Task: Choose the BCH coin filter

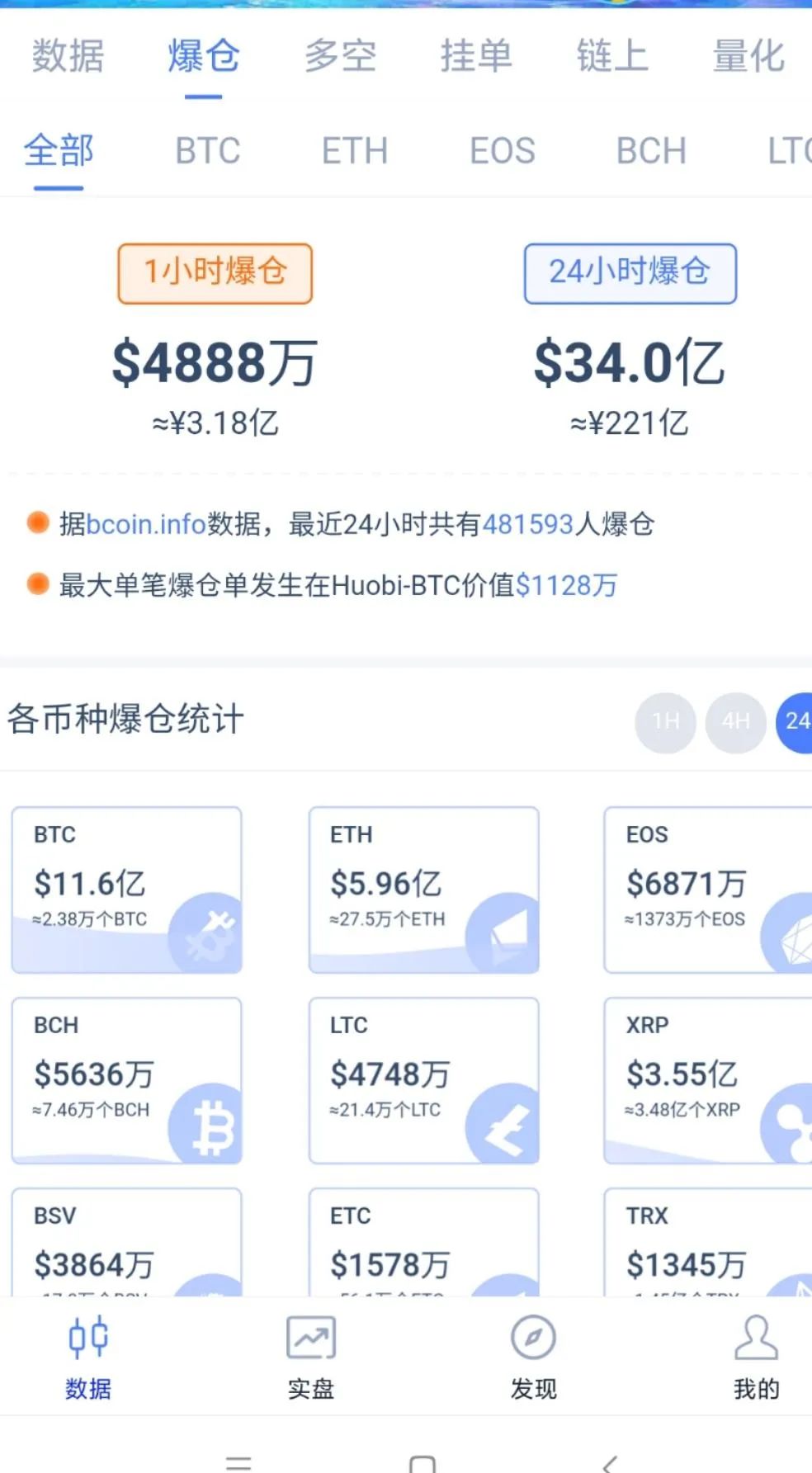Action: [x=651, y=151]
